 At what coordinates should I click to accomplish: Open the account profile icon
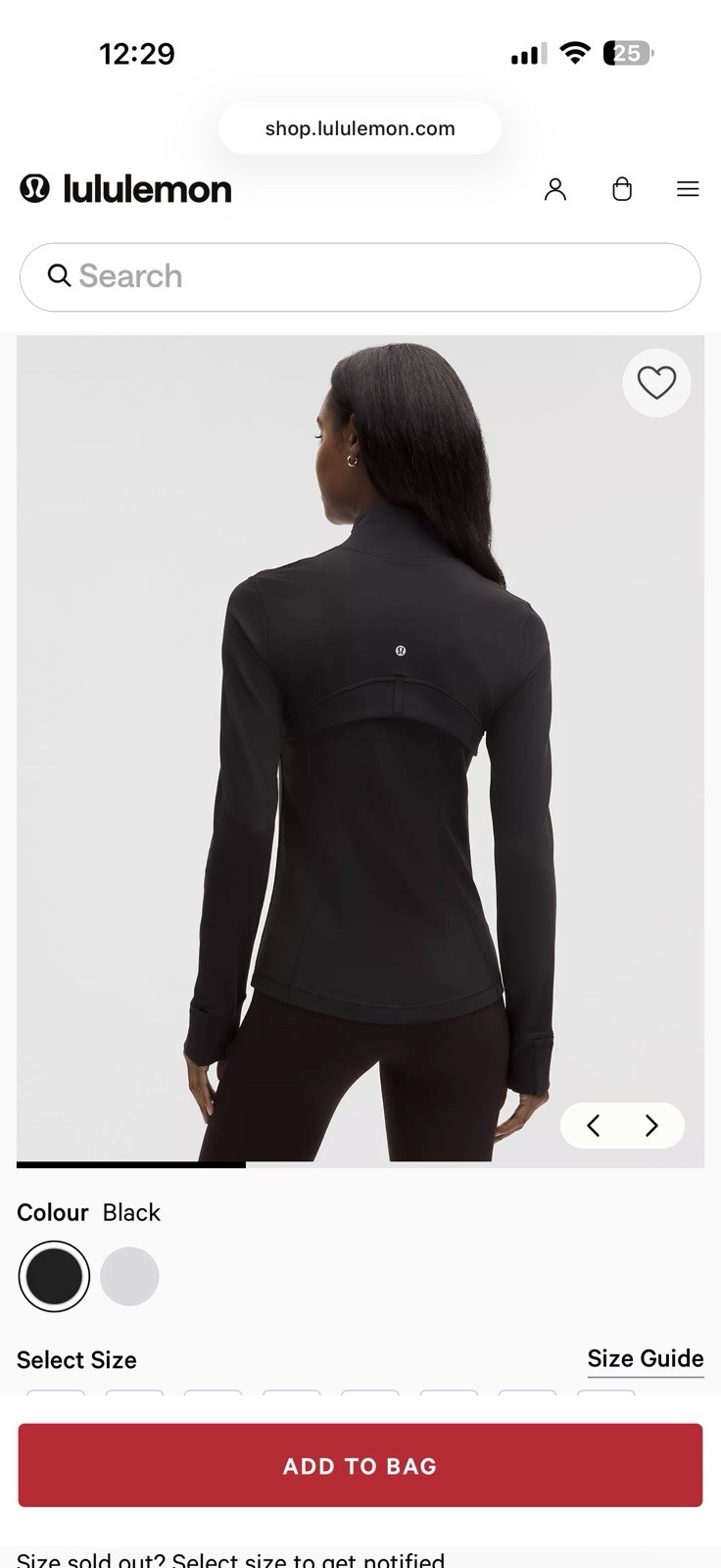point(555,189)
